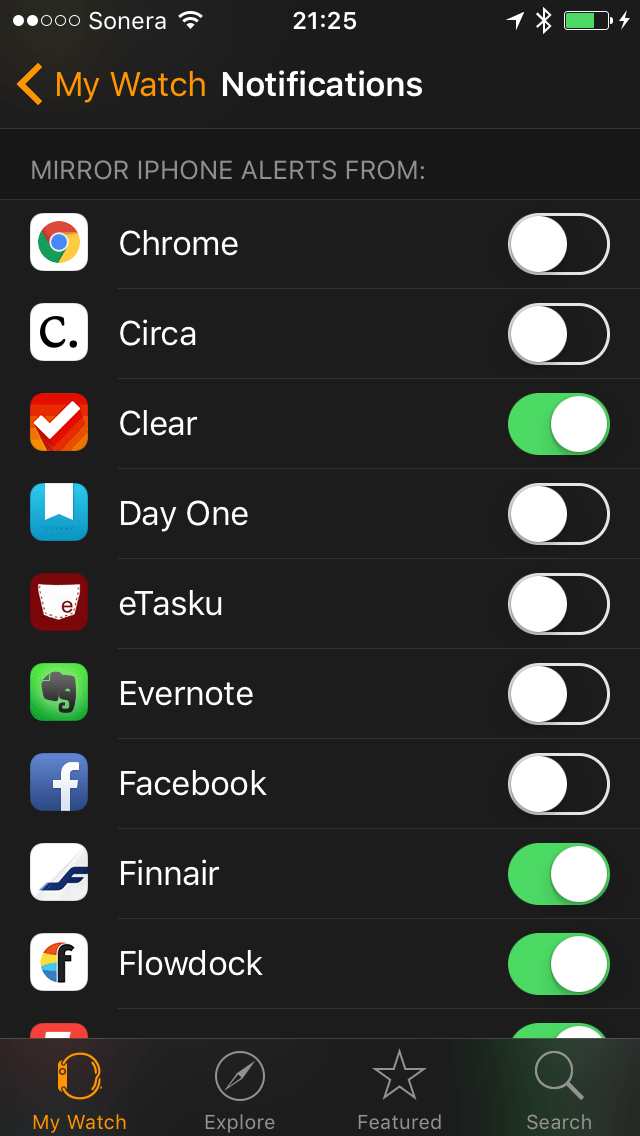Turn on Circa notifications
640x1136 pixels.
(558, 334)
